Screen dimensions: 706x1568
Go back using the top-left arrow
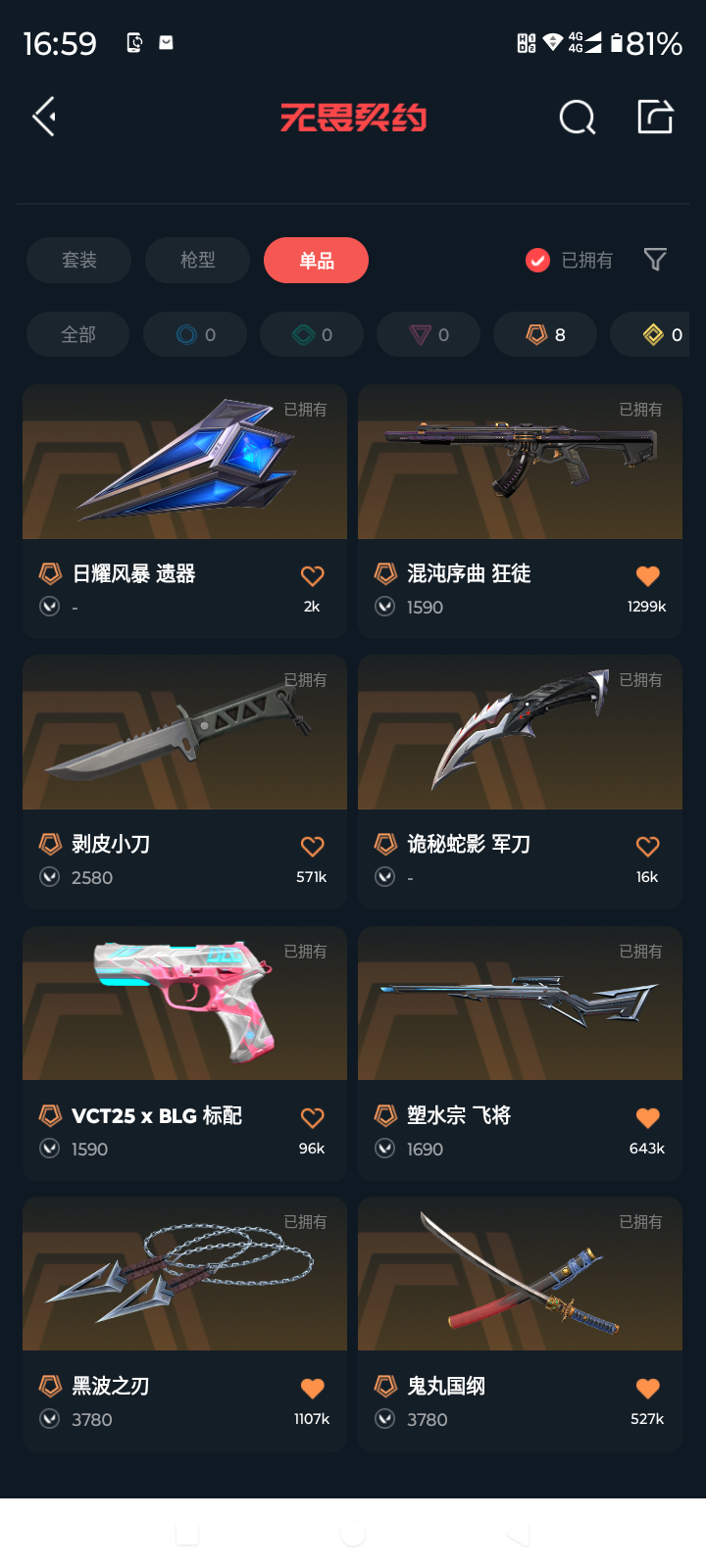coord(44,118)
